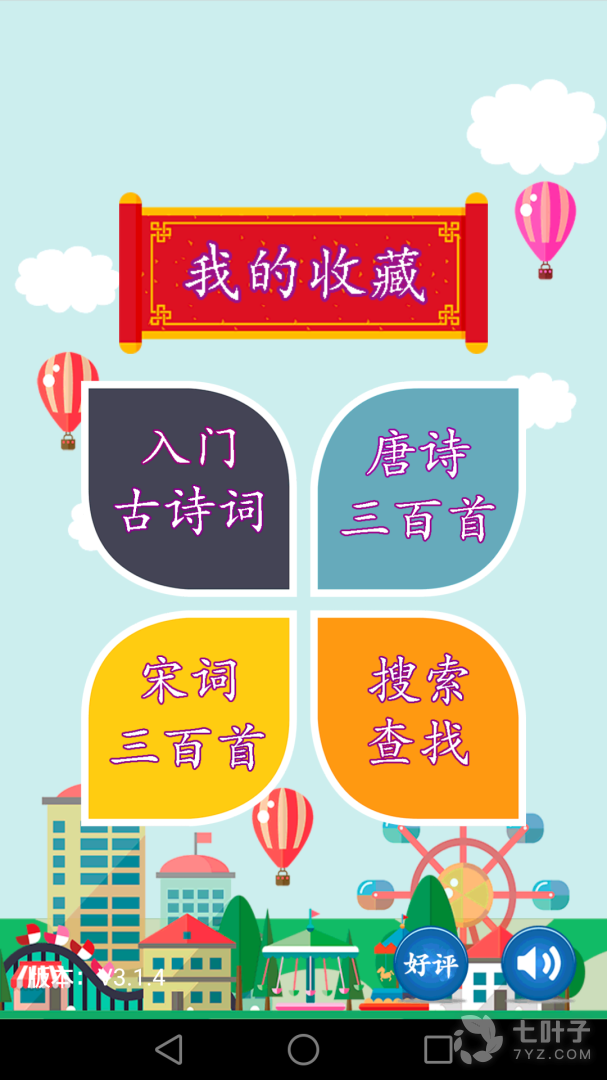Select the 唐诗三百首 tile
Image resolution: width=607 pixels, height=1080 pixels.
418,488
